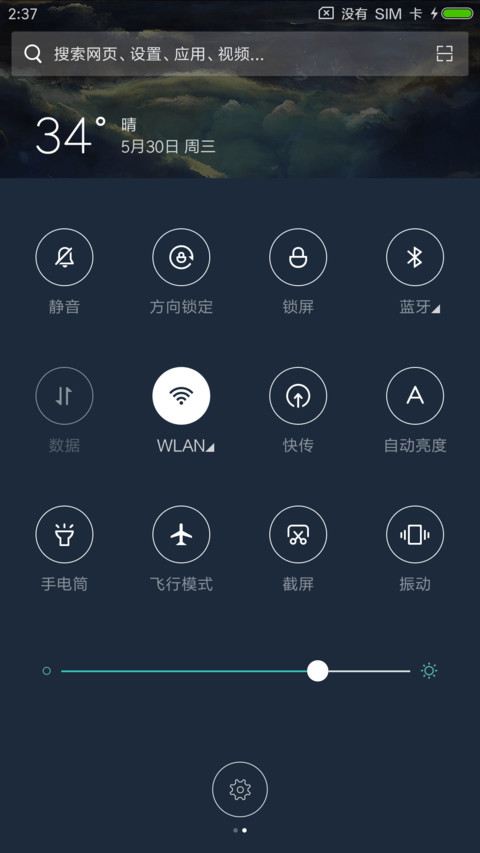Enable 飞行模式 airplane mode
This screenshot has width=480, height=853.
click(181, 534)
